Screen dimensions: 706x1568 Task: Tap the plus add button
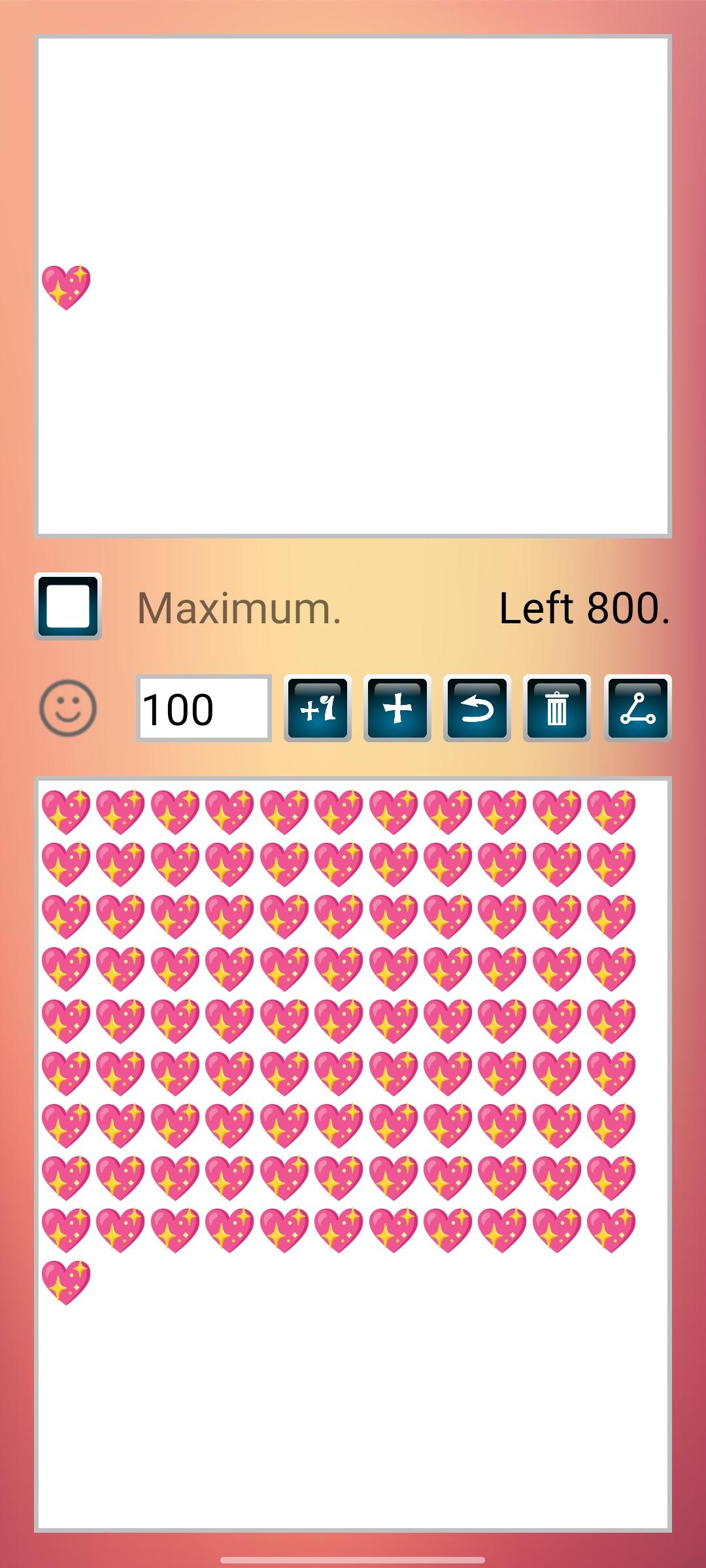[397, 708]
